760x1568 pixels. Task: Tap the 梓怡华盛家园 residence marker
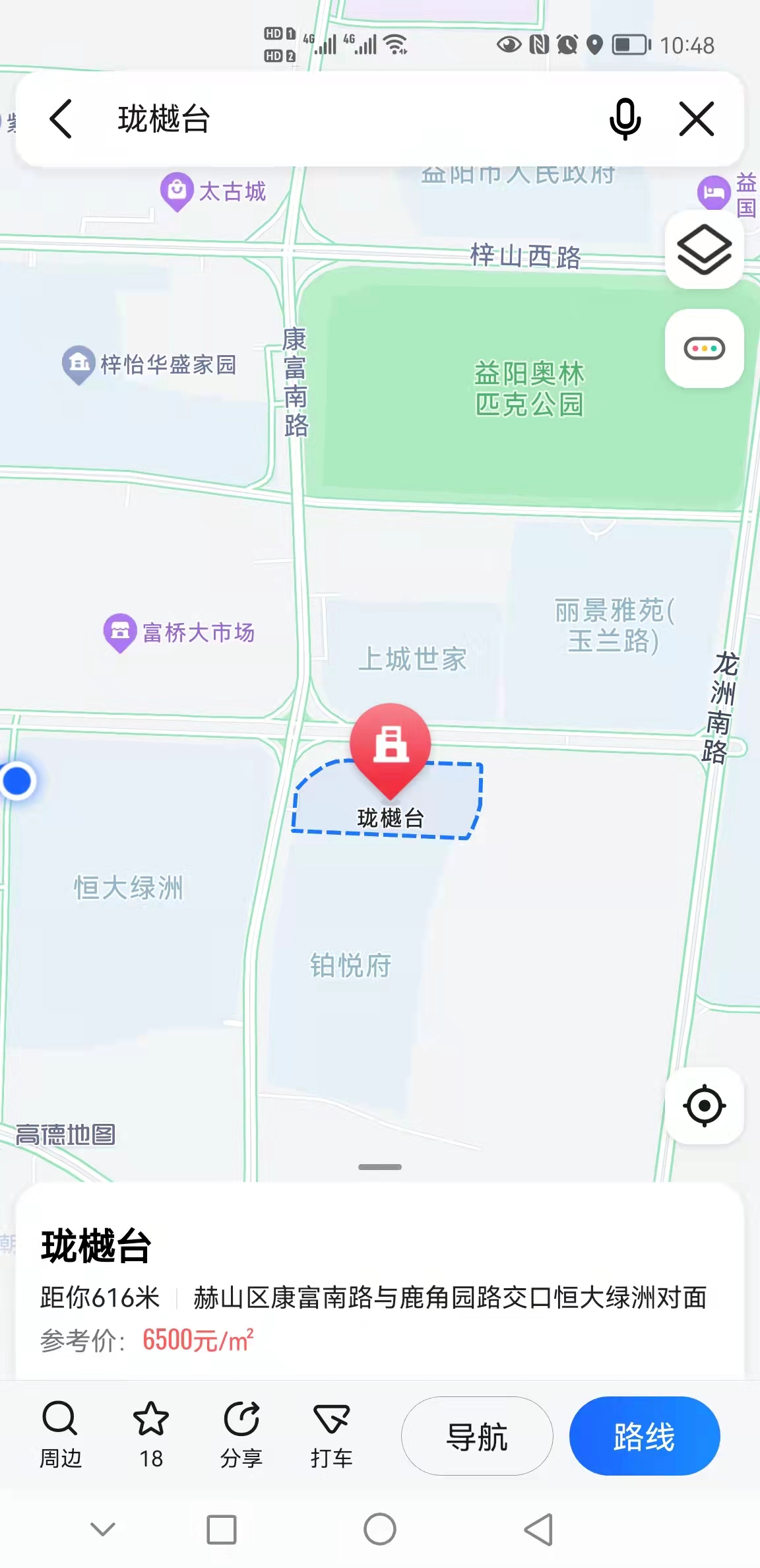[x=79, y=364]
